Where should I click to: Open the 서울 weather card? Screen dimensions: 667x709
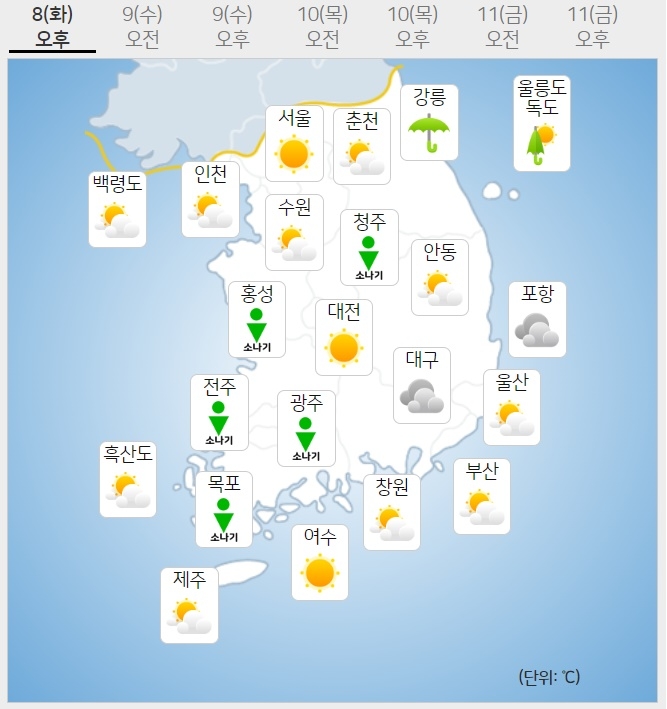[294, 143]
